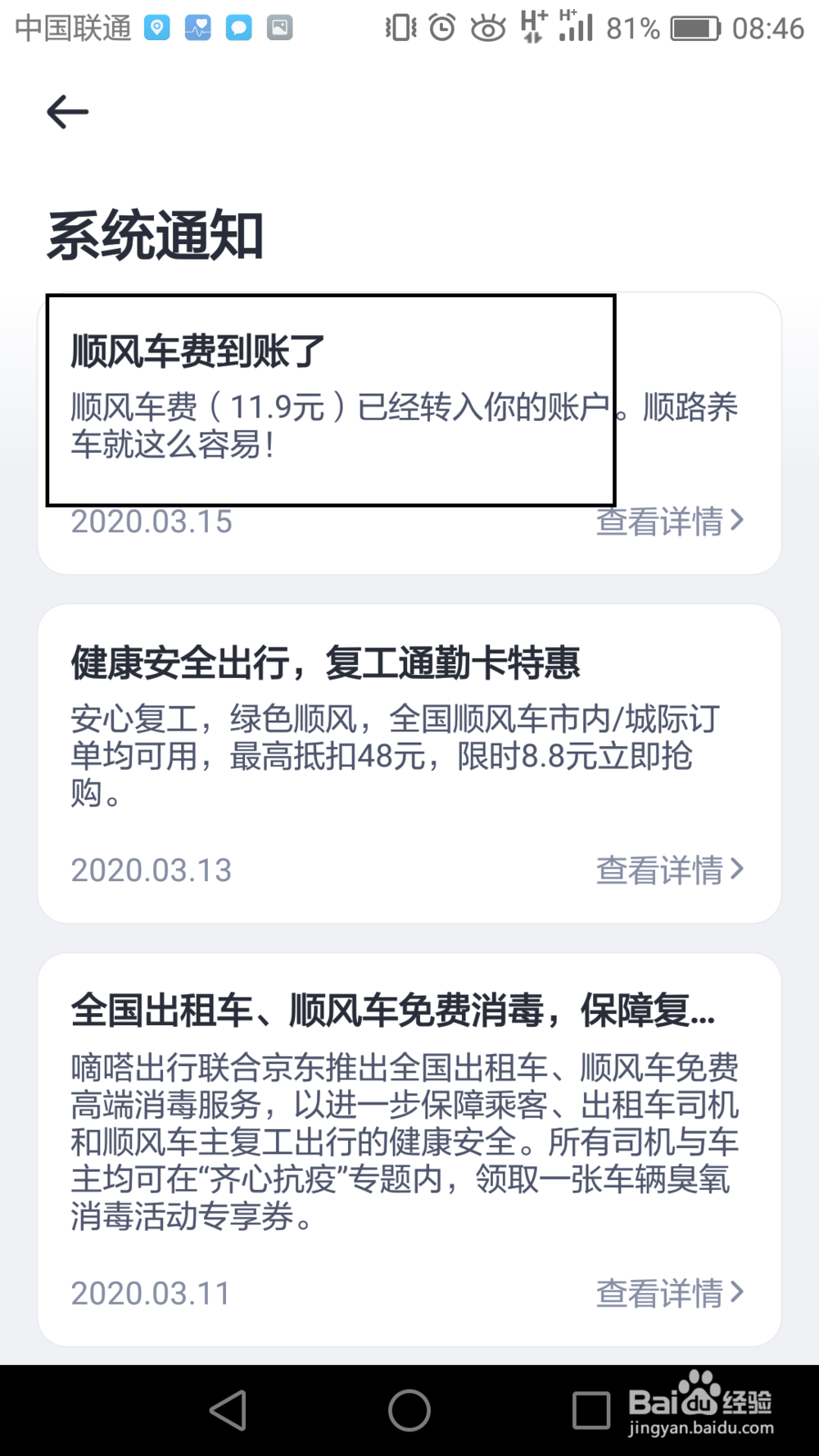Screen dimensions: 819x1456
Task: Open the 顺风车费到账了 notification card
Action: coord(409,433)
